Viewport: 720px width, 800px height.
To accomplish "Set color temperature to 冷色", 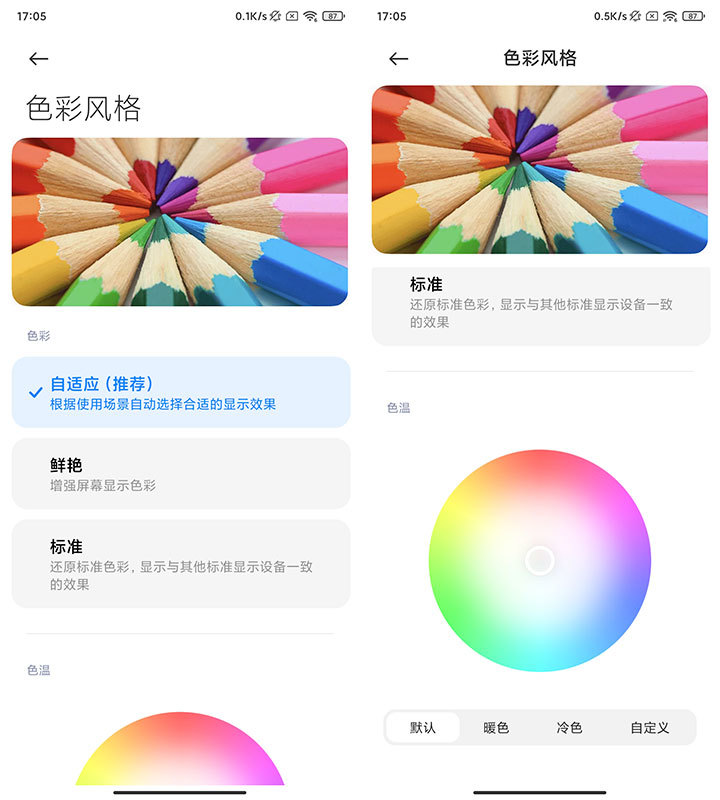I will (x=569, y=728).
